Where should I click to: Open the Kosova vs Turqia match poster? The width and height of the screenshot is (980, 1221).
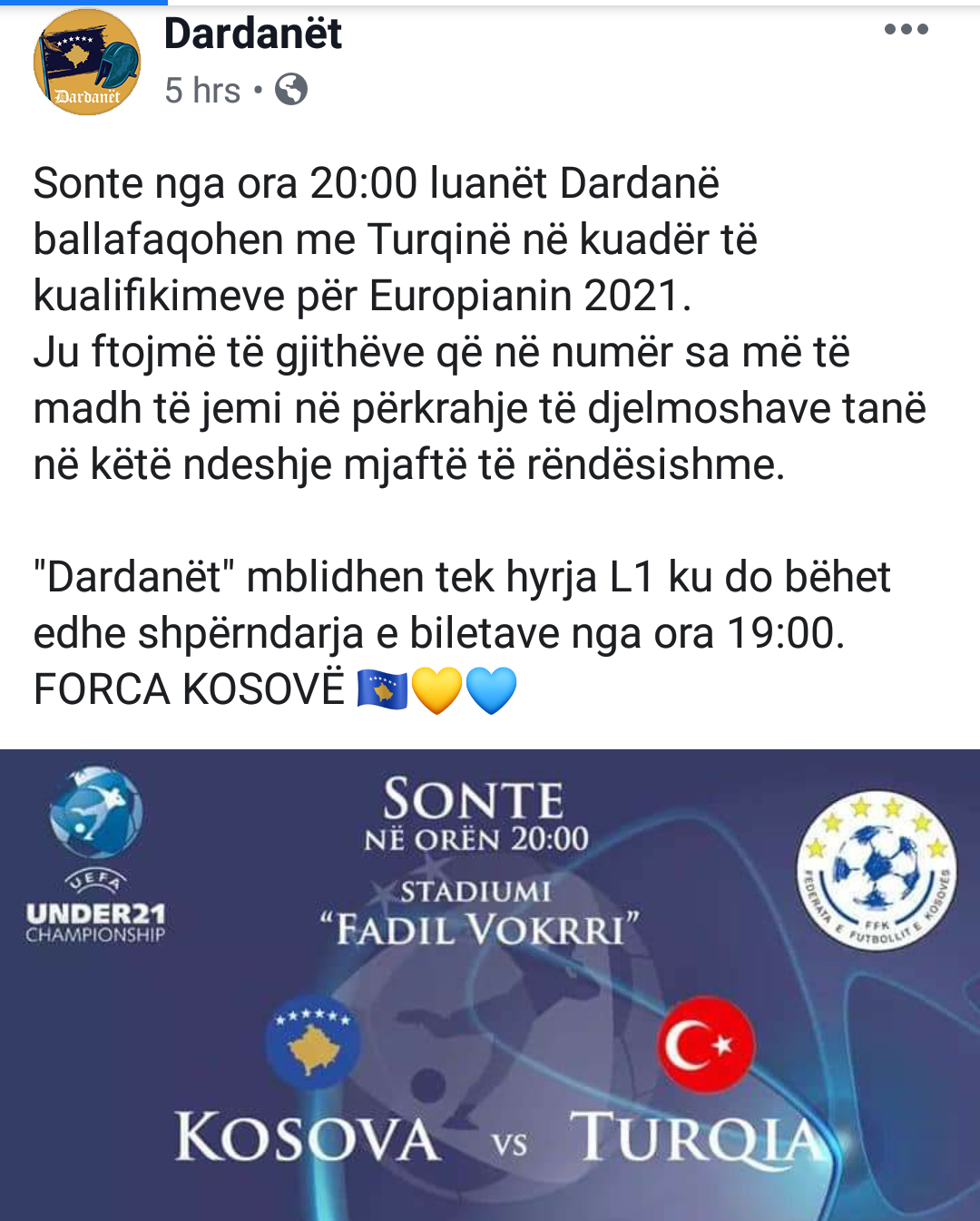[x=490, y=984]
